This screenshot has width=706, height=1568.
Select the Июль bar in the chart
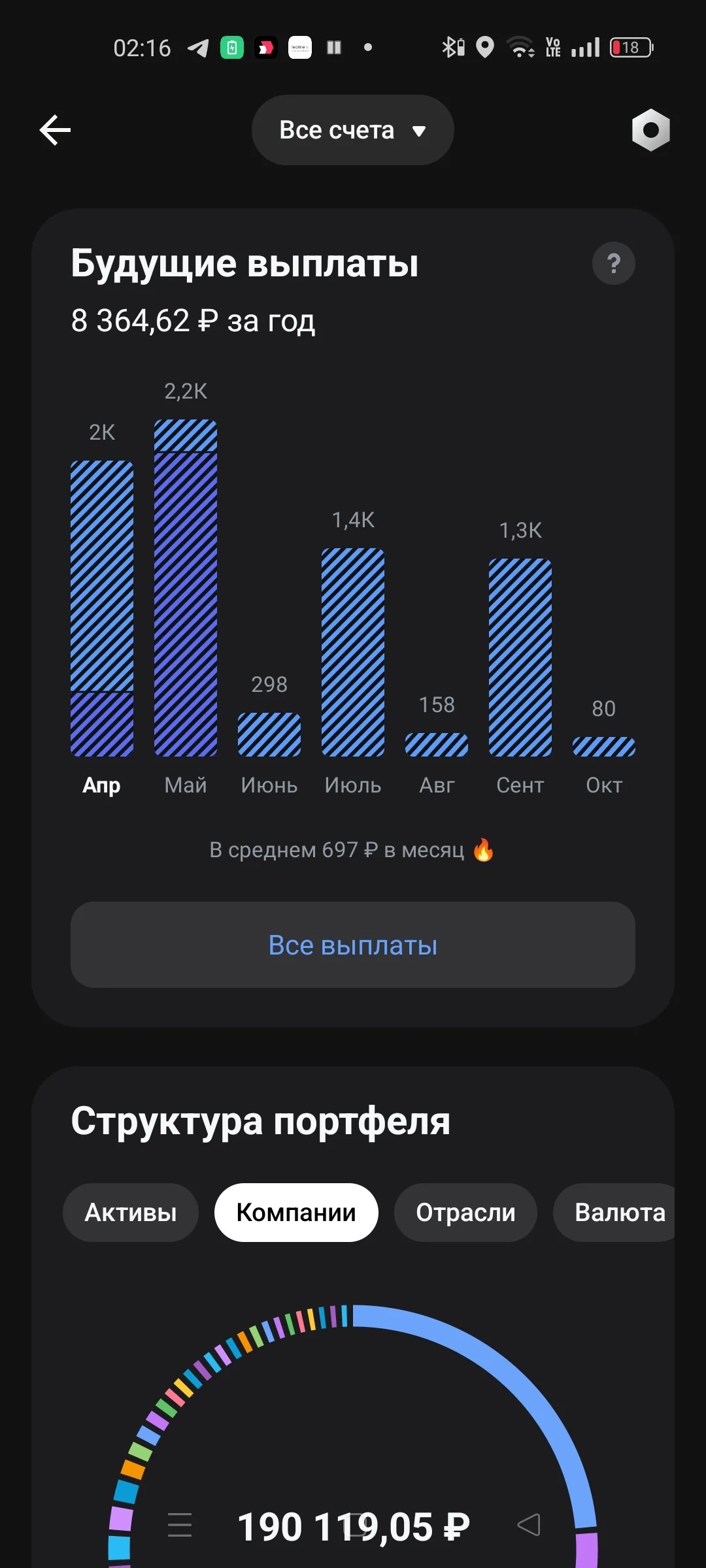[x=353, y=652]
